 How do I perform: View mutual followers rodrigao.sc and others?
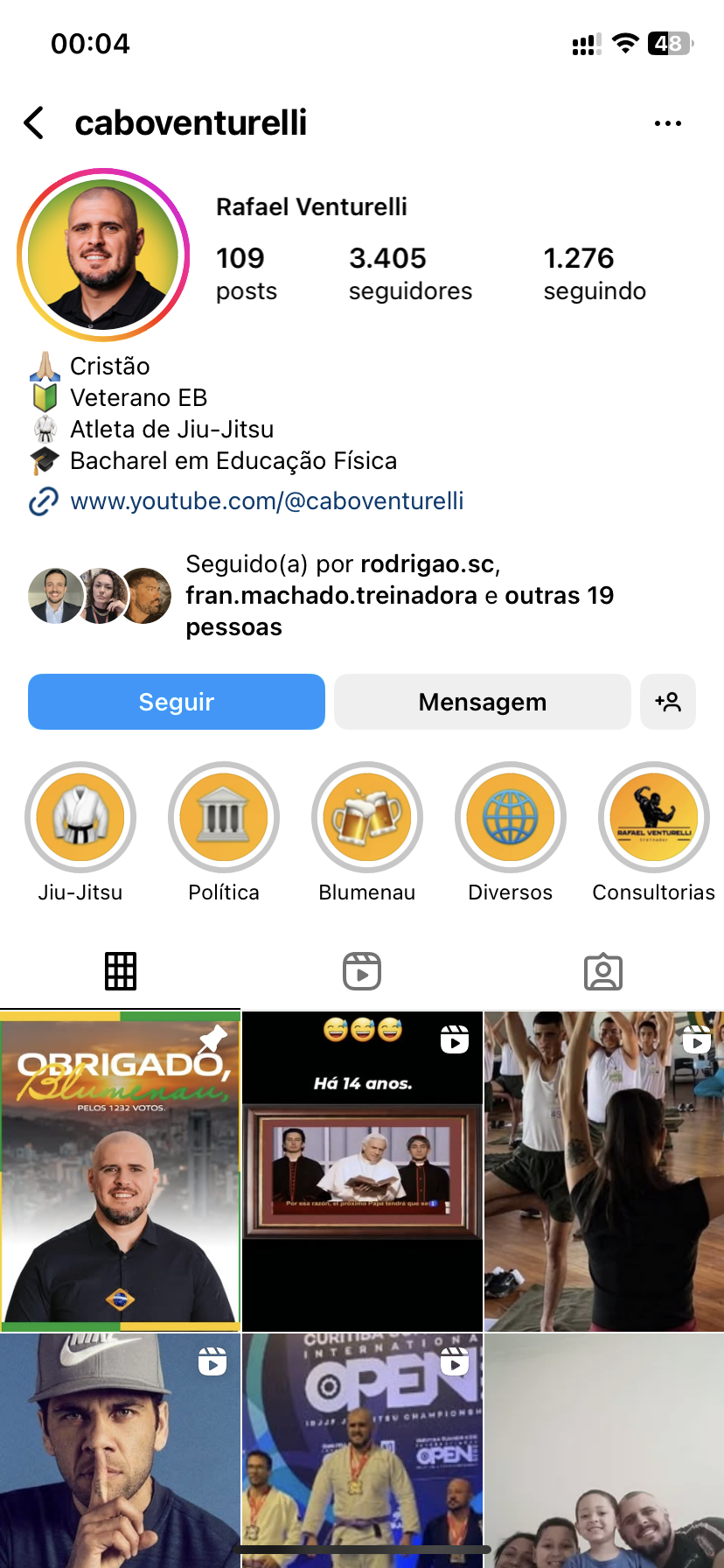coord(350,596)
